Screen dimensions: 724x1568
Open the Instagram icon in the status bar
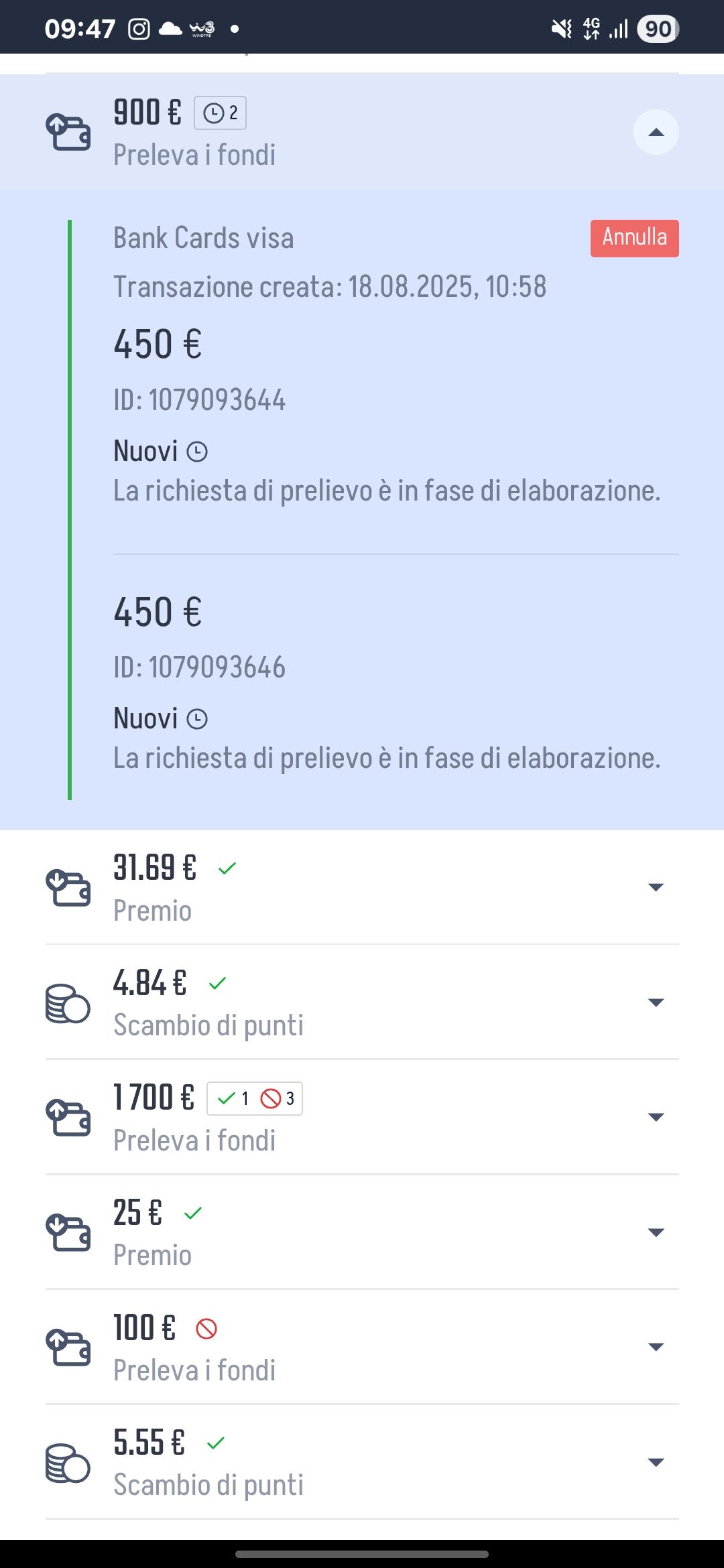(138, 28)
